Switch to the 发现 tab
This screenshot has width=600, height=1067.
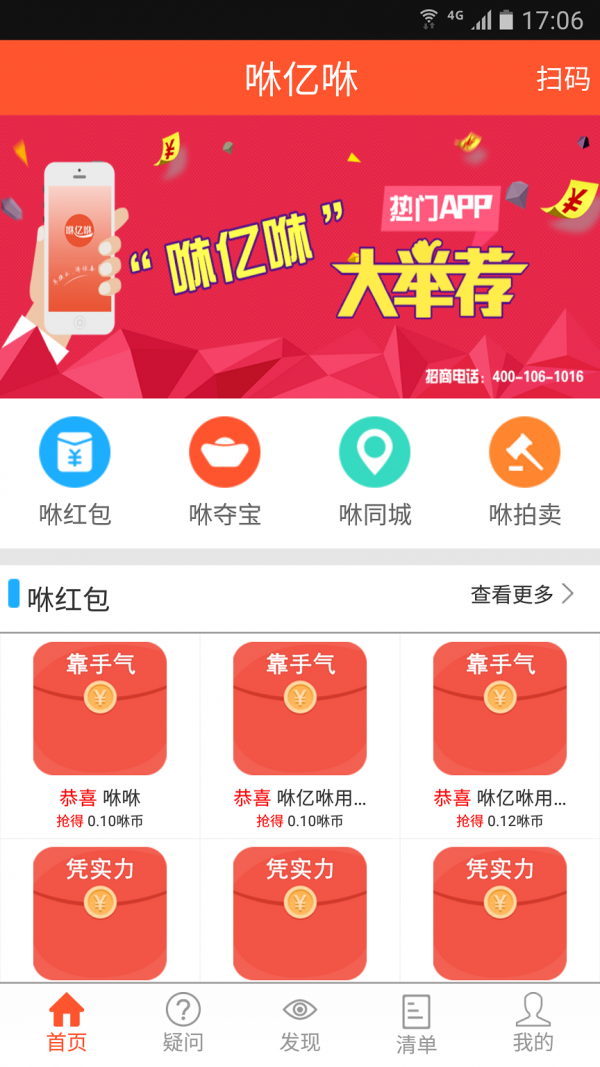(300, 1022)
